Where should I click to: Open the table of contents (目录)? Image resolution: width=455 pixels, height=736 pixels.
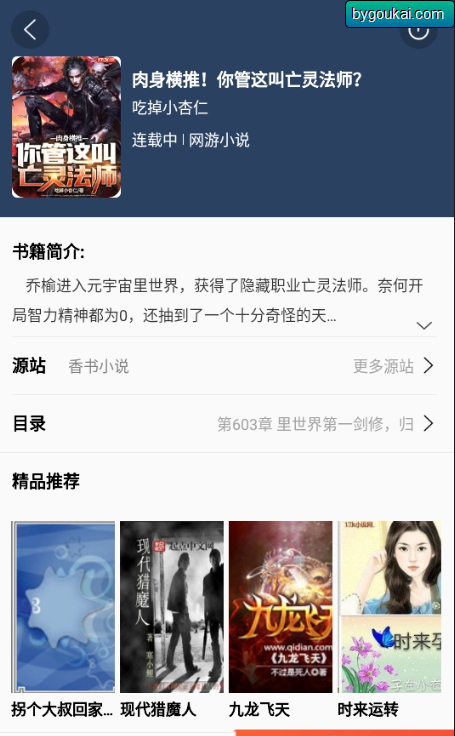point(224,424)
